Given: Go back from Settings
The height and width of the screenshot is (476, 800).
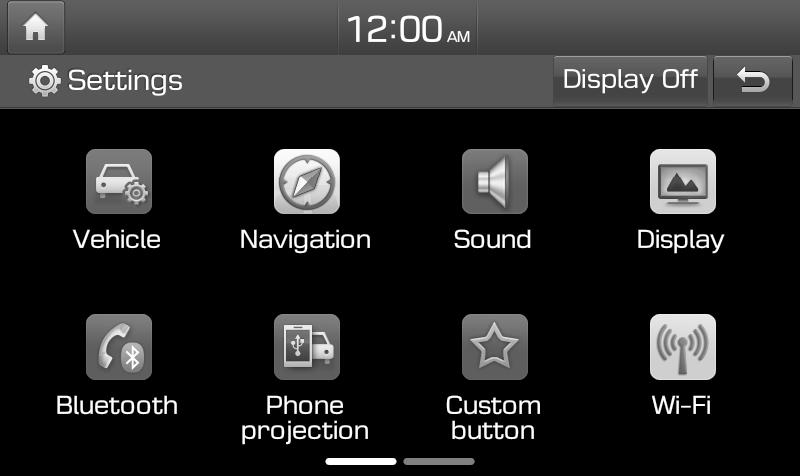Looking at the screenshot, I should coord(752,80).
